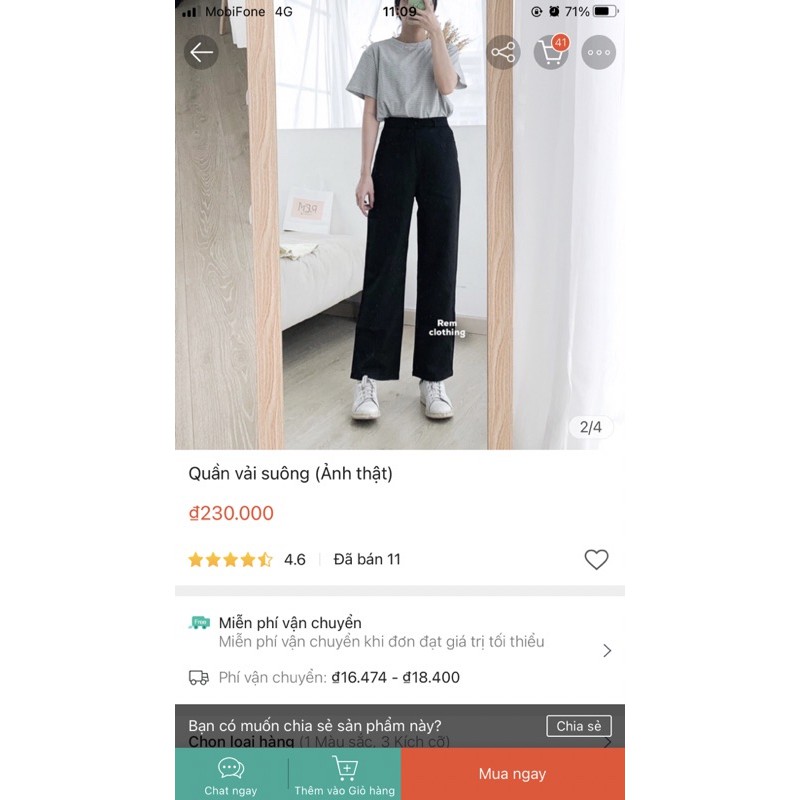
Task: Share this product via the share icon
Action: click(503, 52)
